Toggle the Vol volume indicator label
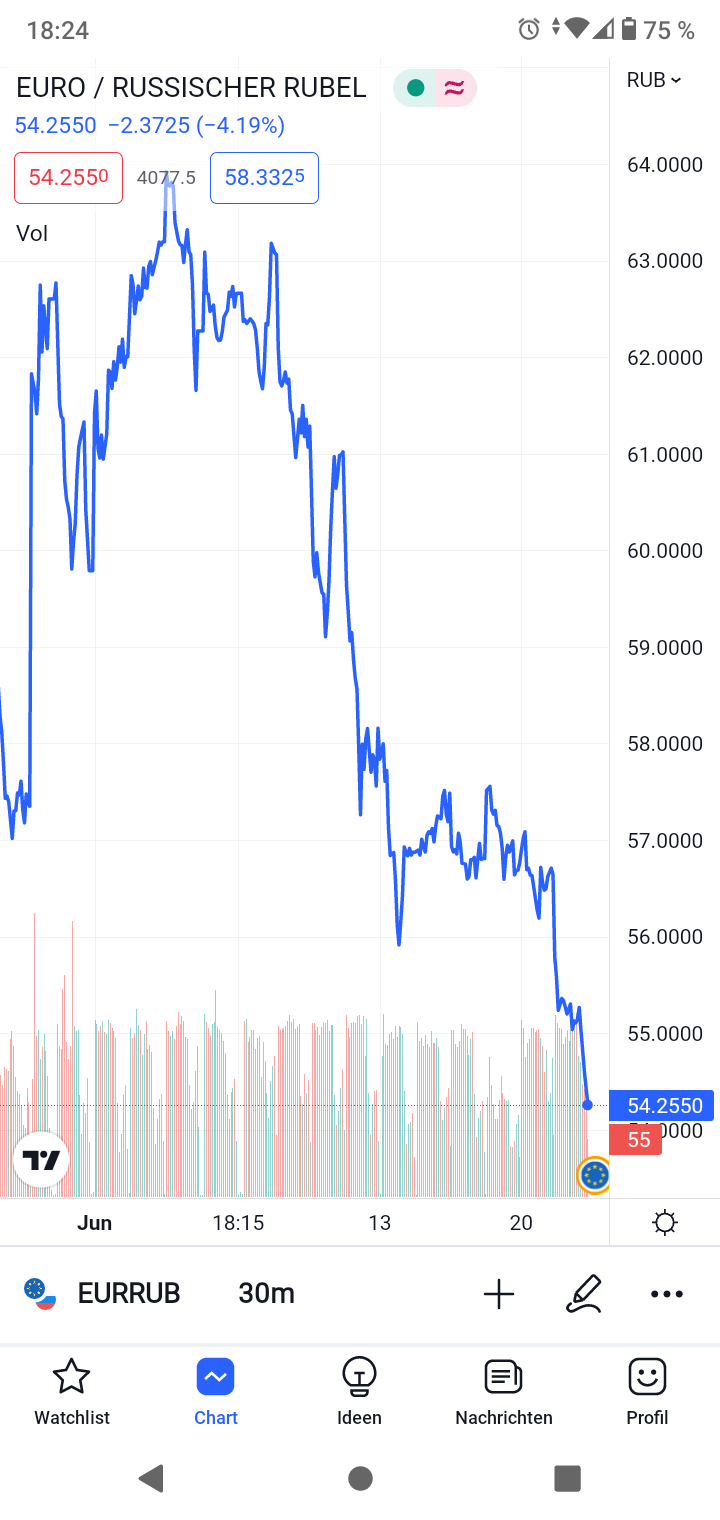720x1520 pixels. pyautogui.click(x=33, y=233)
